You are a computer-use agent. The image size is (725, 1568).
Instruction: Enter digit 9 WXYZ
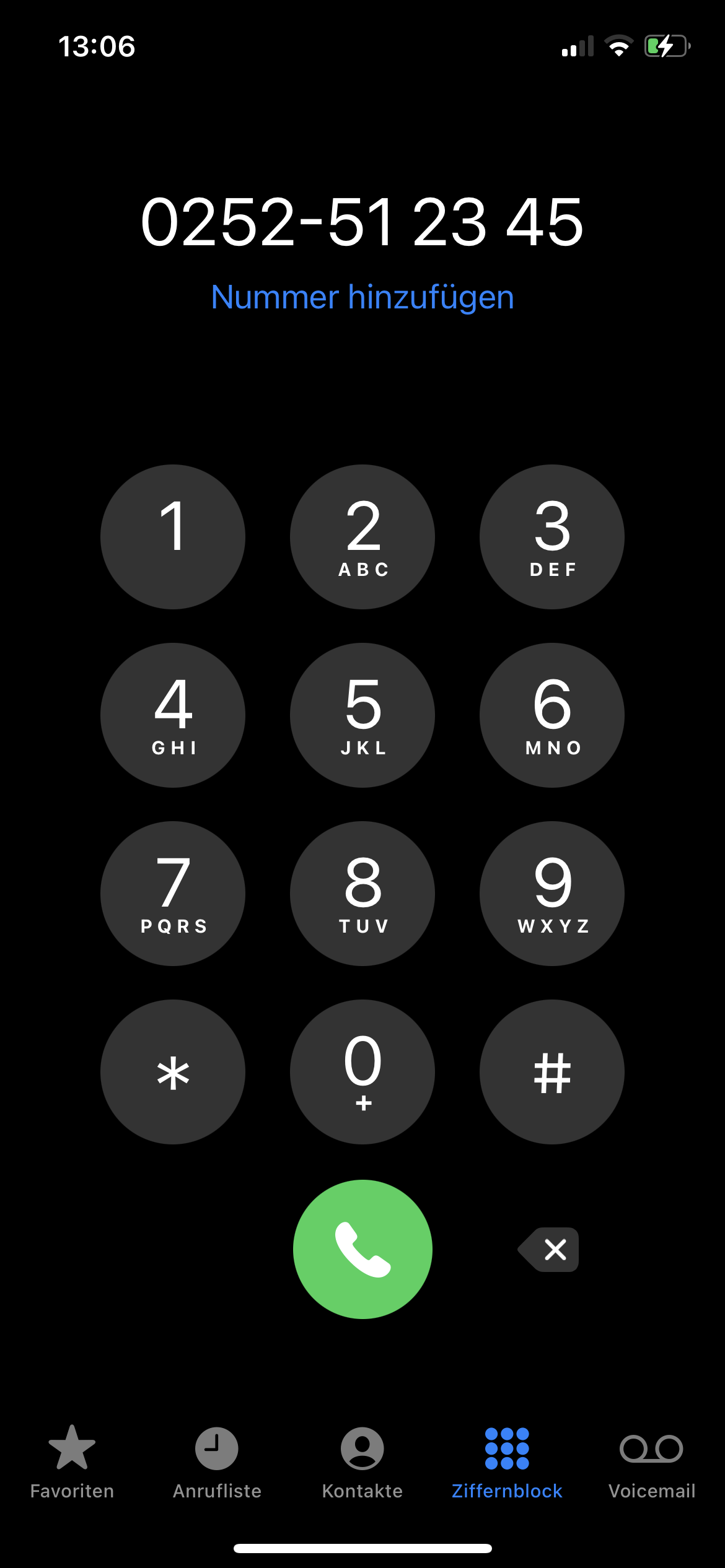tap(552, 894)
